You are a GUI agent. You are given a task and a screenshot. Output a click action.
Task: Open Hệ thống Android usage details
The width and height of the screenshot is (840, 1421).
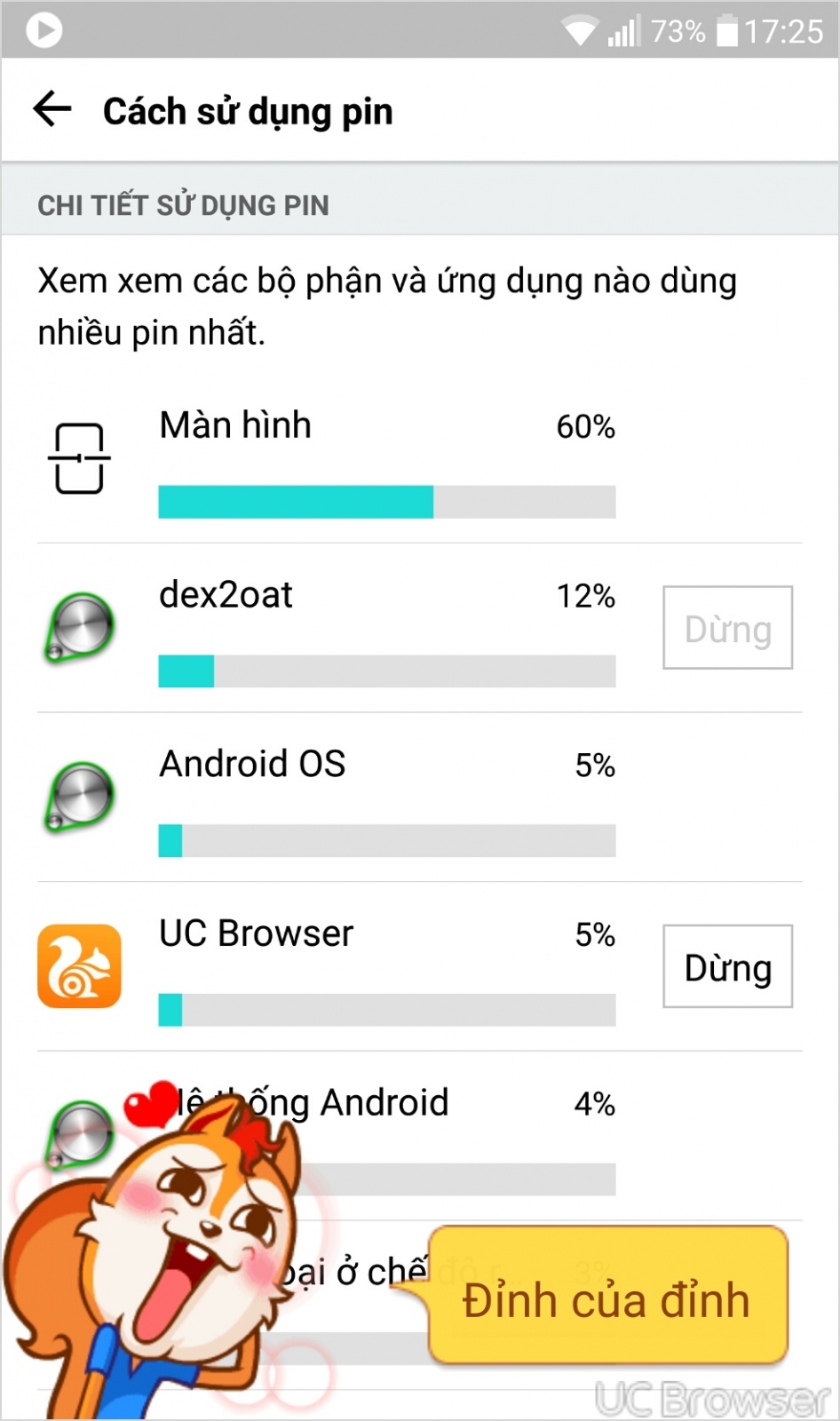coord(420,1137)
